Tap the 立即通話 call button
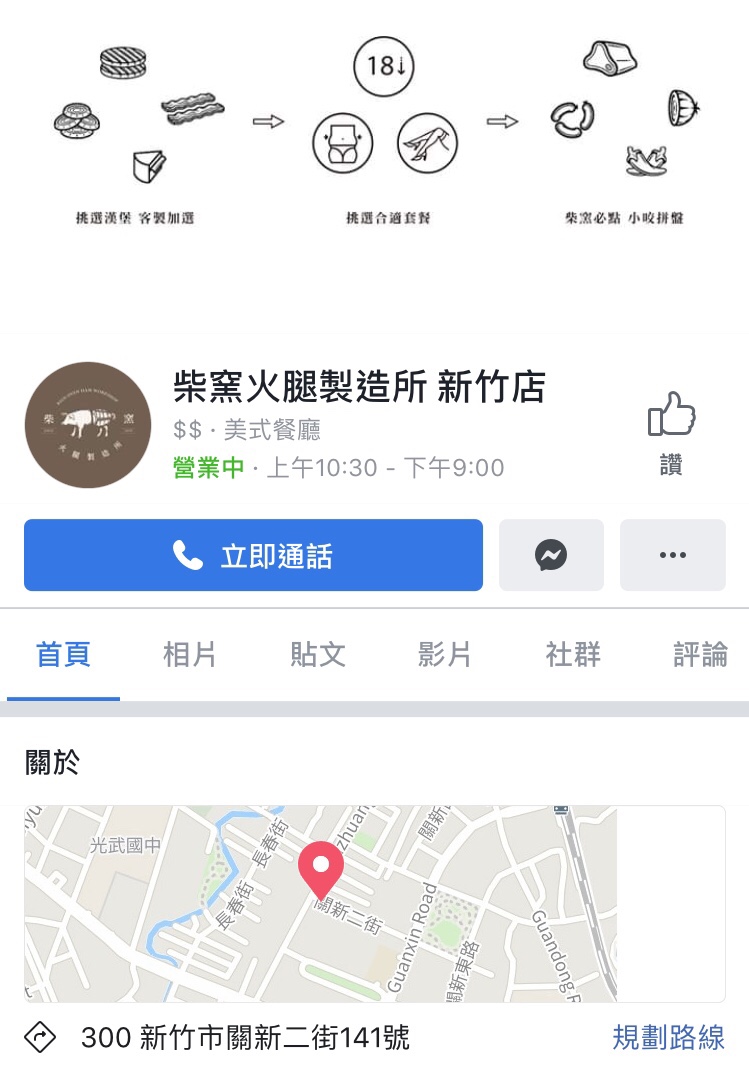Viewport: 749px width, 1075px height. (x=253, y=555)
